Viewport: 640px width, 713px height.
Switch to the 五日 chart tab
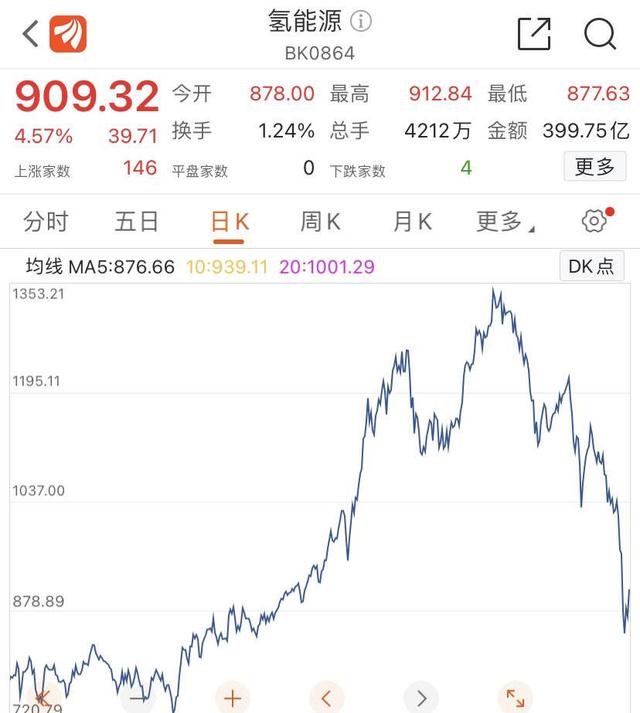[x=137, y=221]
